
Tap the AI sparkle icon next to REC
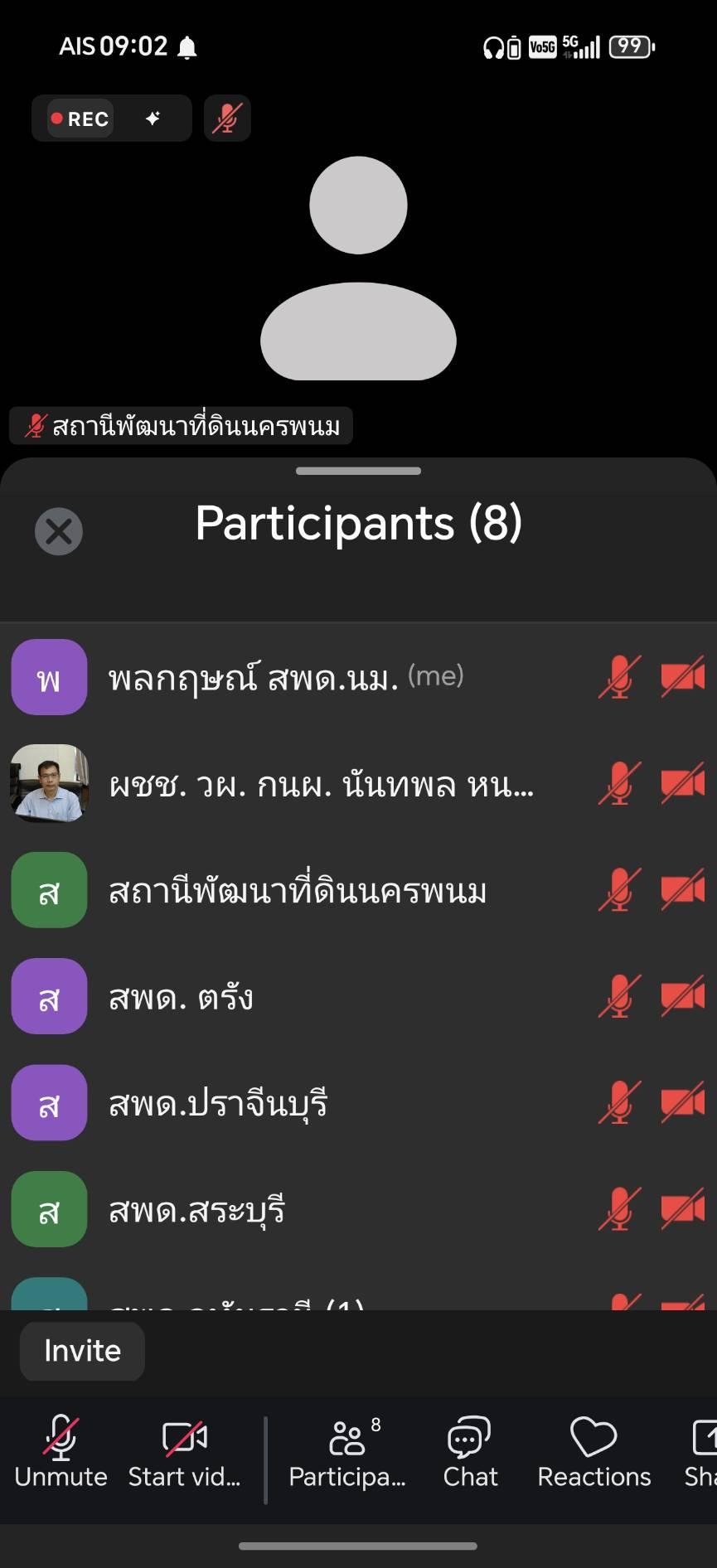(153, 118)
